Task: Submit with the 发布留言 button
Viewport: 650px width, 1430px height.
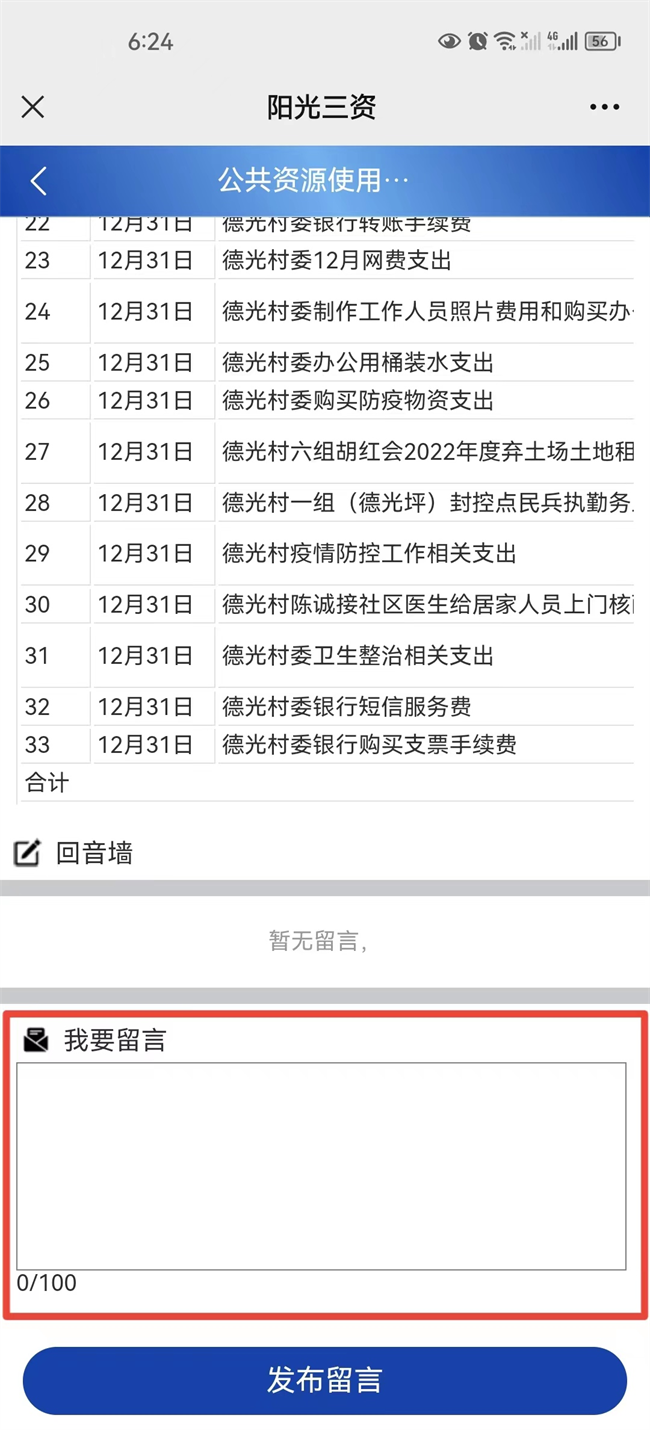Action: (325, 1381)
